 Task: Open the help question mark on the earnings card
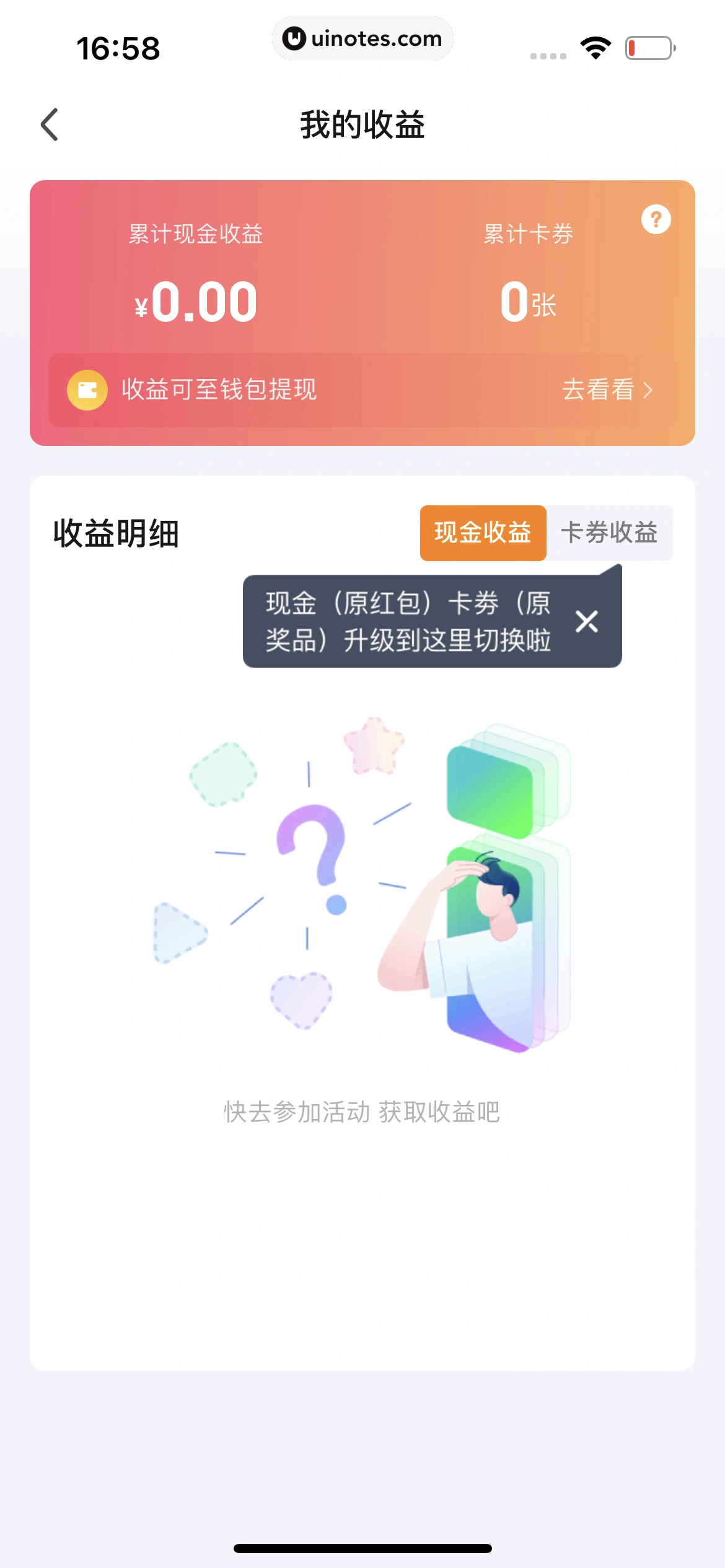tap(656, 219)
